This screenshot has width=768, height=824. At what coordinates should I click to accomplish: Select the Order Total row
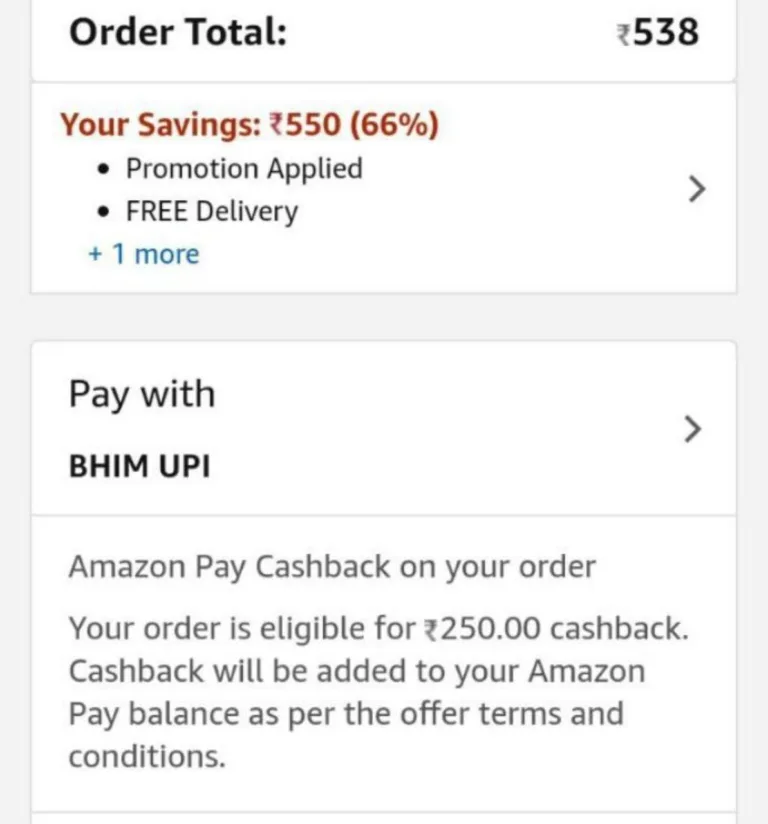pyautogui.click(x=177, y=31)
